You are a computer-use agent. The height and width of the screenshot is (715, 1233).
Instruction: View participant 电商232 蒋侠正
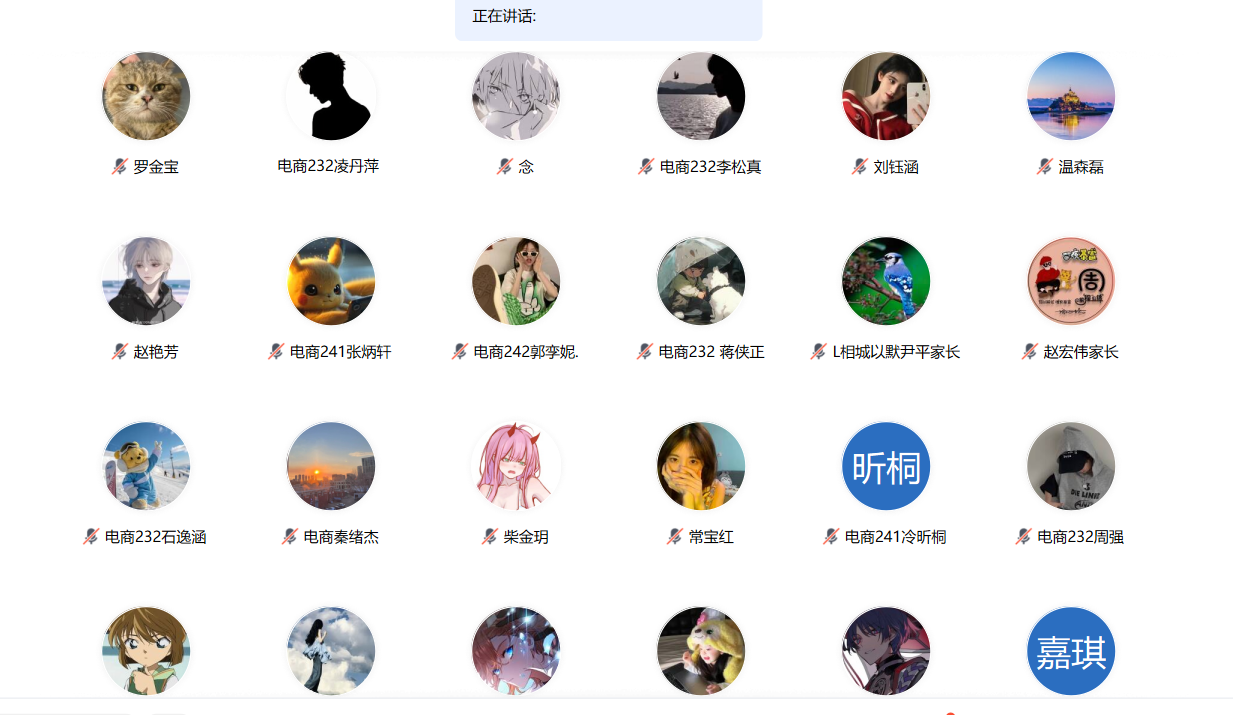click(x=701, y=281)
